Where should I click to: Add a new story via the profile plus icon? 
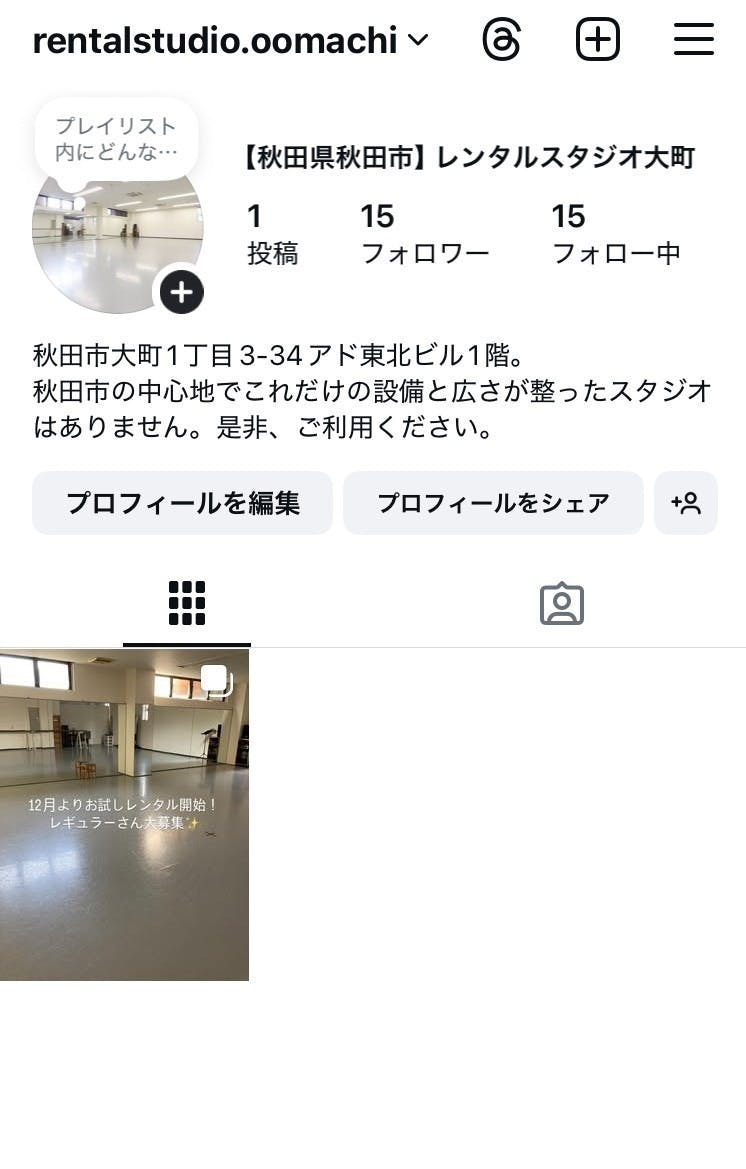click(x=181, y=292)
